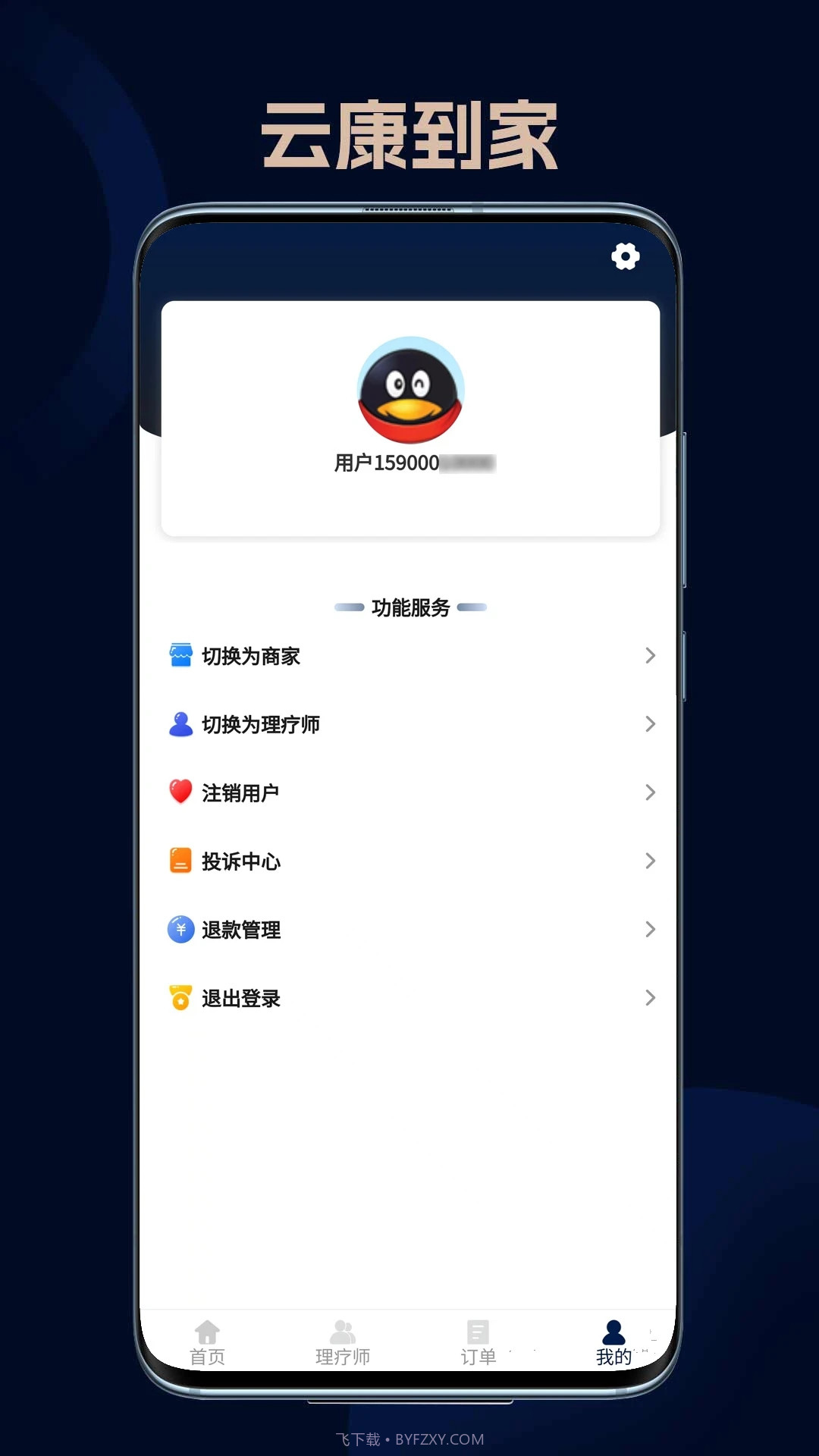Viewport: 819px width, 1456px height.
Task: Click the blue shop icon beside 切换为商家
Action: tap(180, 656)
